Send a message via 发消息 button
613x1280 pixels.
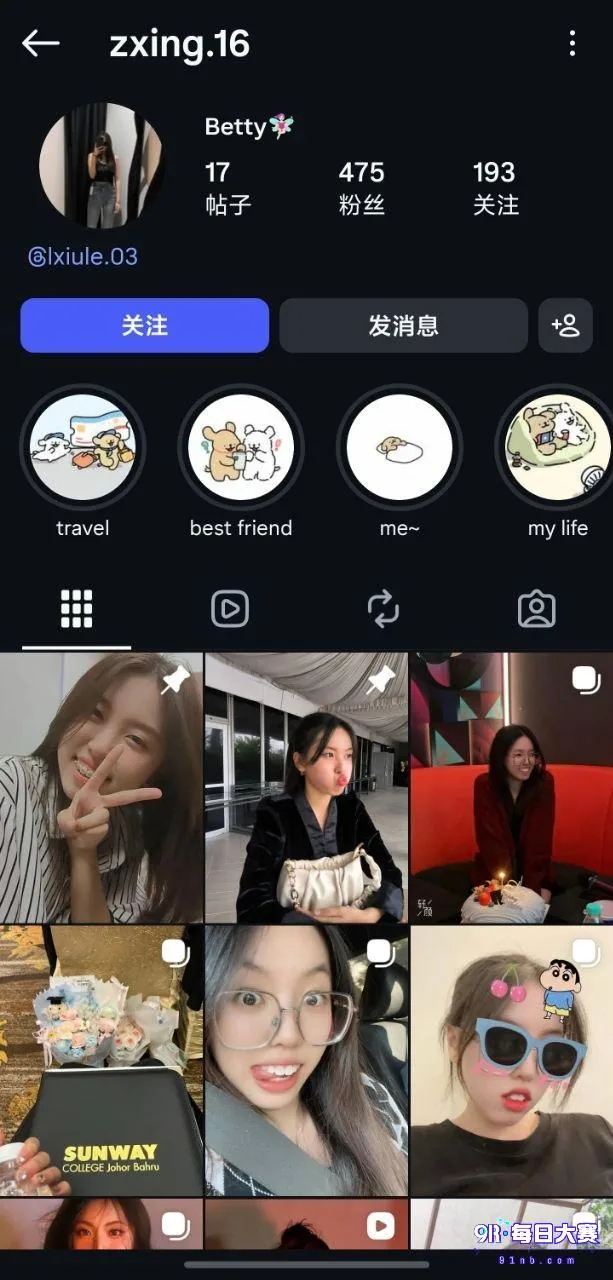(403, 325)
